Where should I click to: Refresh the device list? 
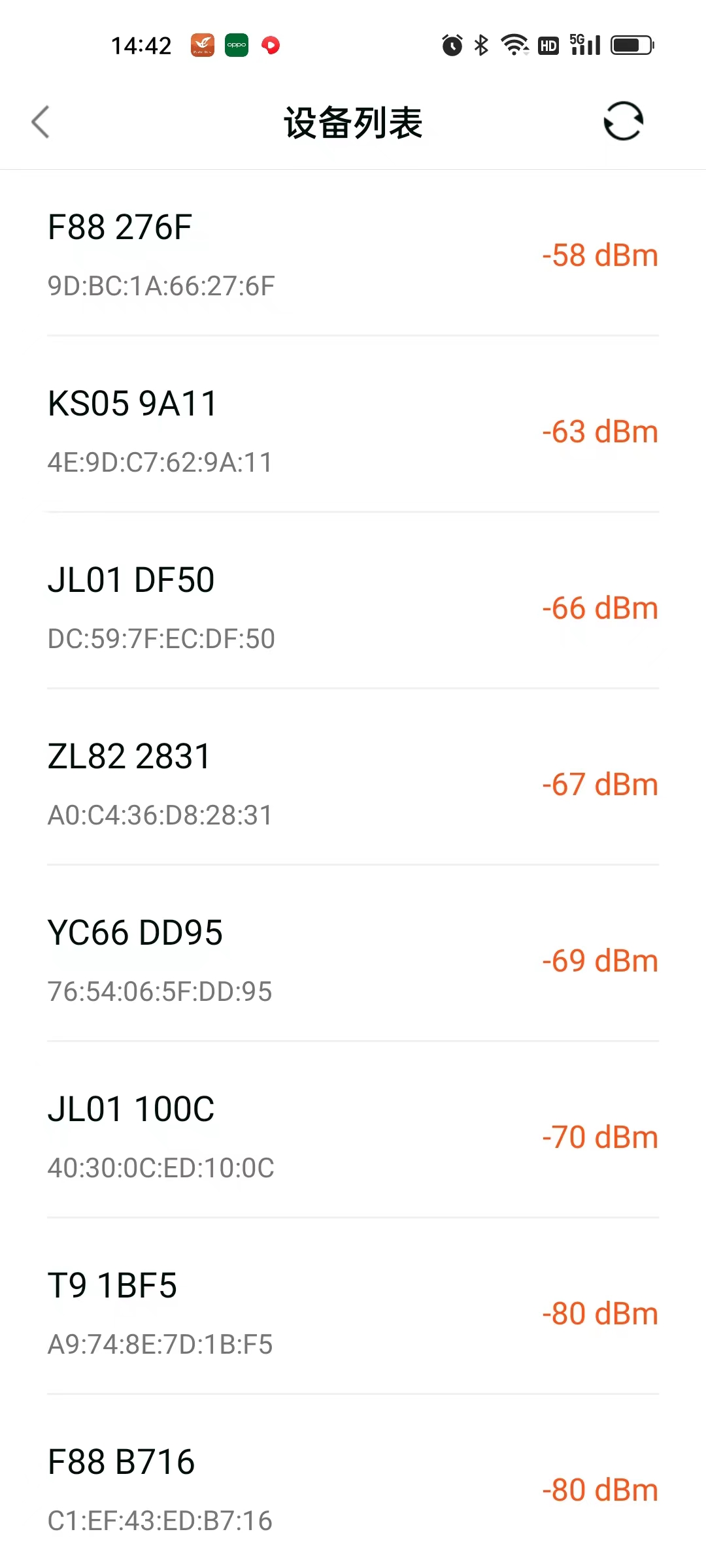[x=623, y=122]
